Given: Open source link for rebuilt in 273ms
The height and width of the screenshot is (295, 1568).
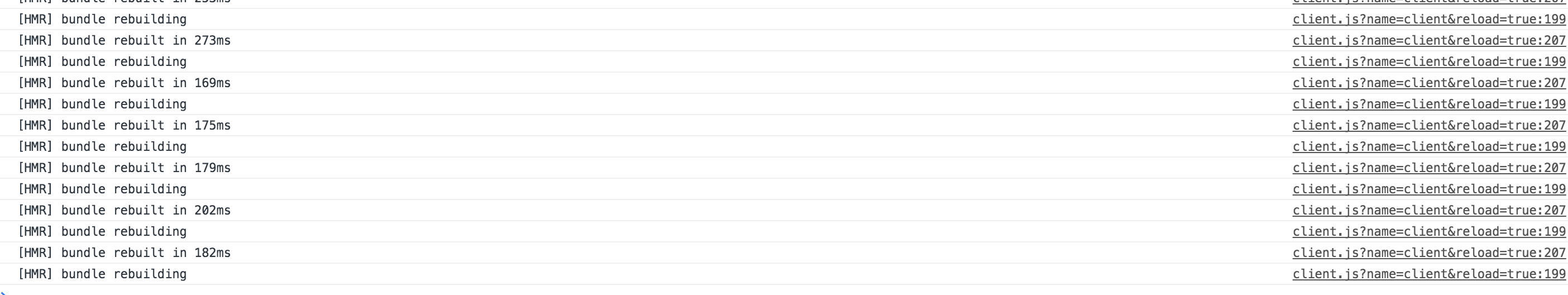Looking at the screenshot, I should point(1428,40).
